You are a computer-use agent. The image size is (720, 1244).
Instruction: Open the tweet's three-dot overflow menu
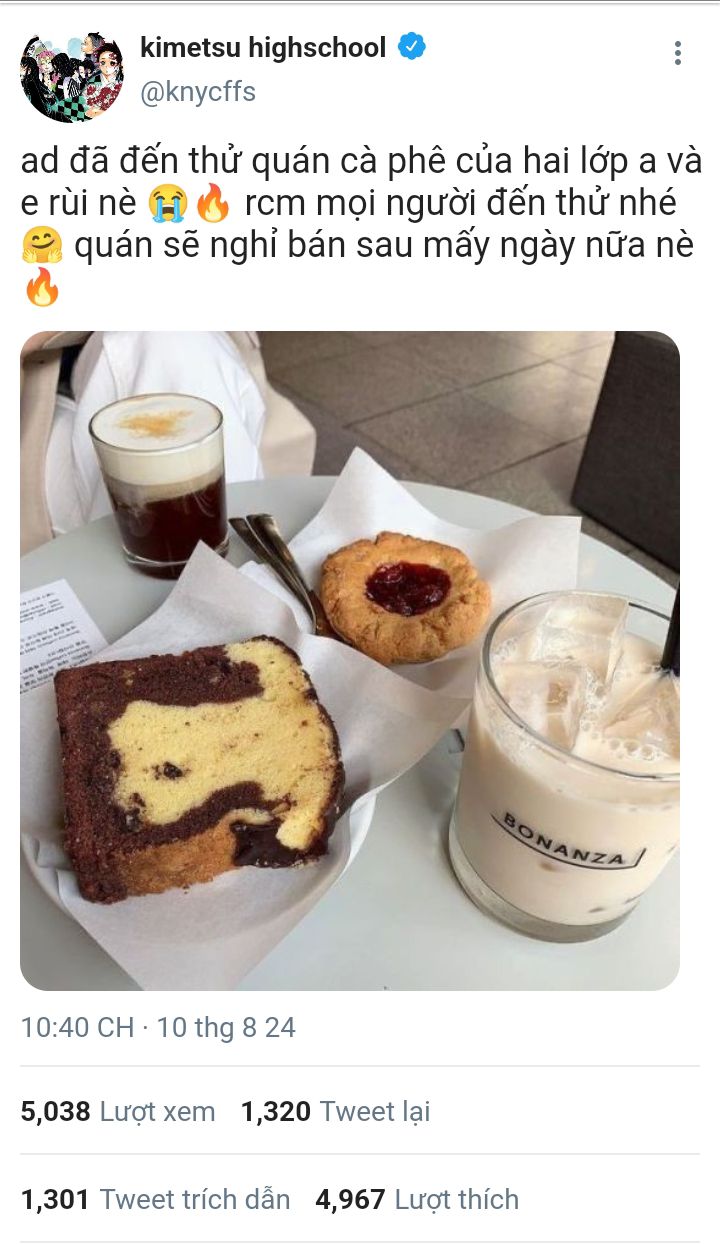coord(677,54)
